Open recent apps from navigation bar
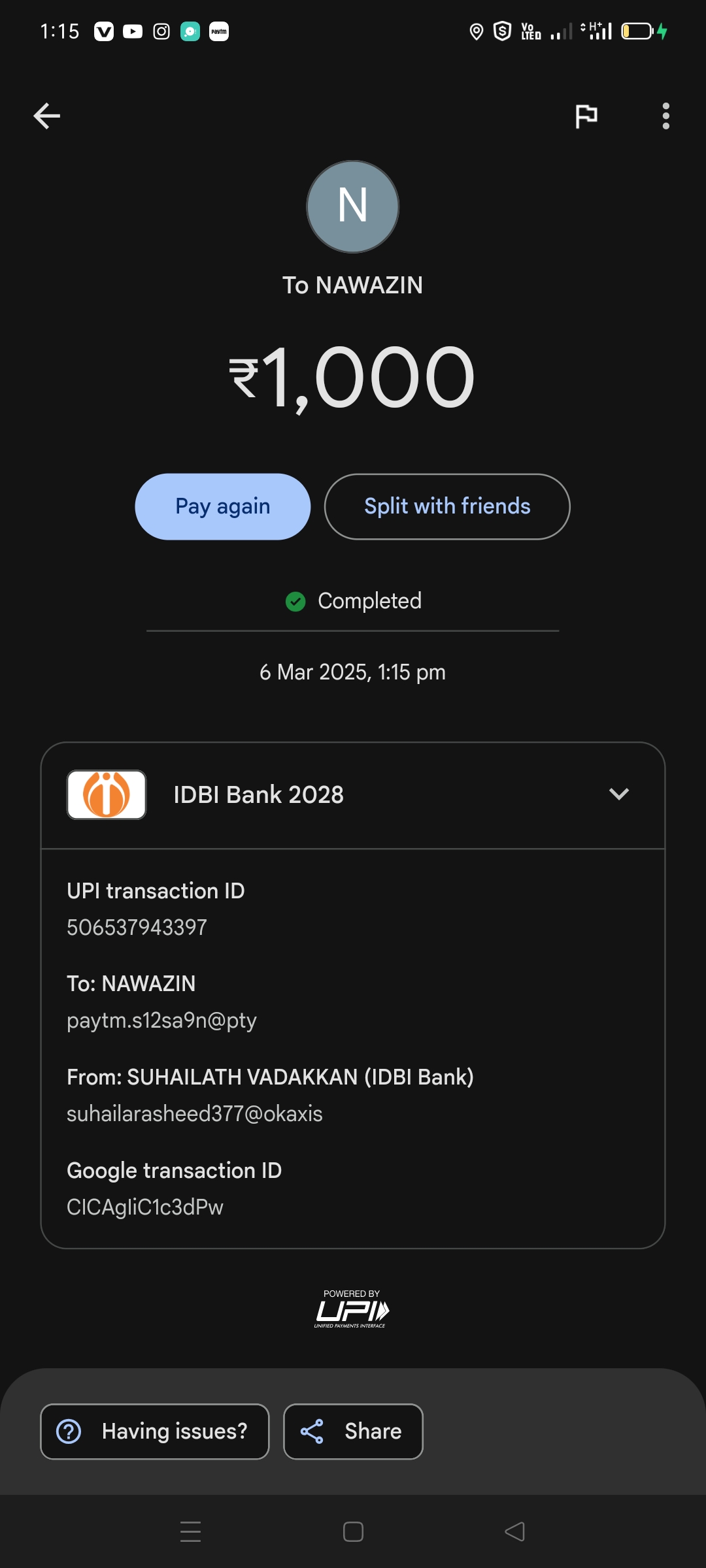This screenshot has height=1568, width=706. pos(190,1531)
